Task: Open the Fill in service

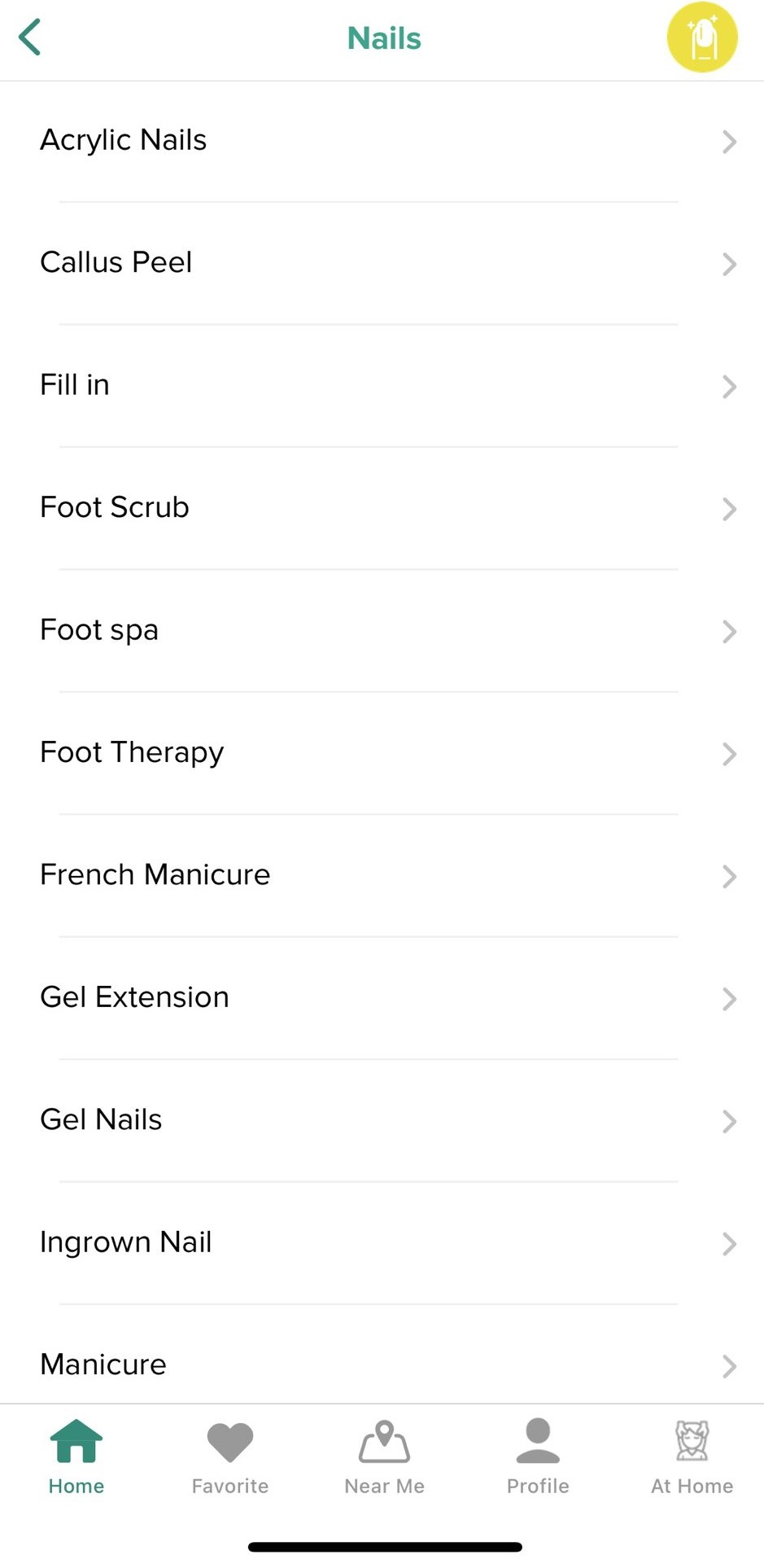Action: tap(382, 386)
